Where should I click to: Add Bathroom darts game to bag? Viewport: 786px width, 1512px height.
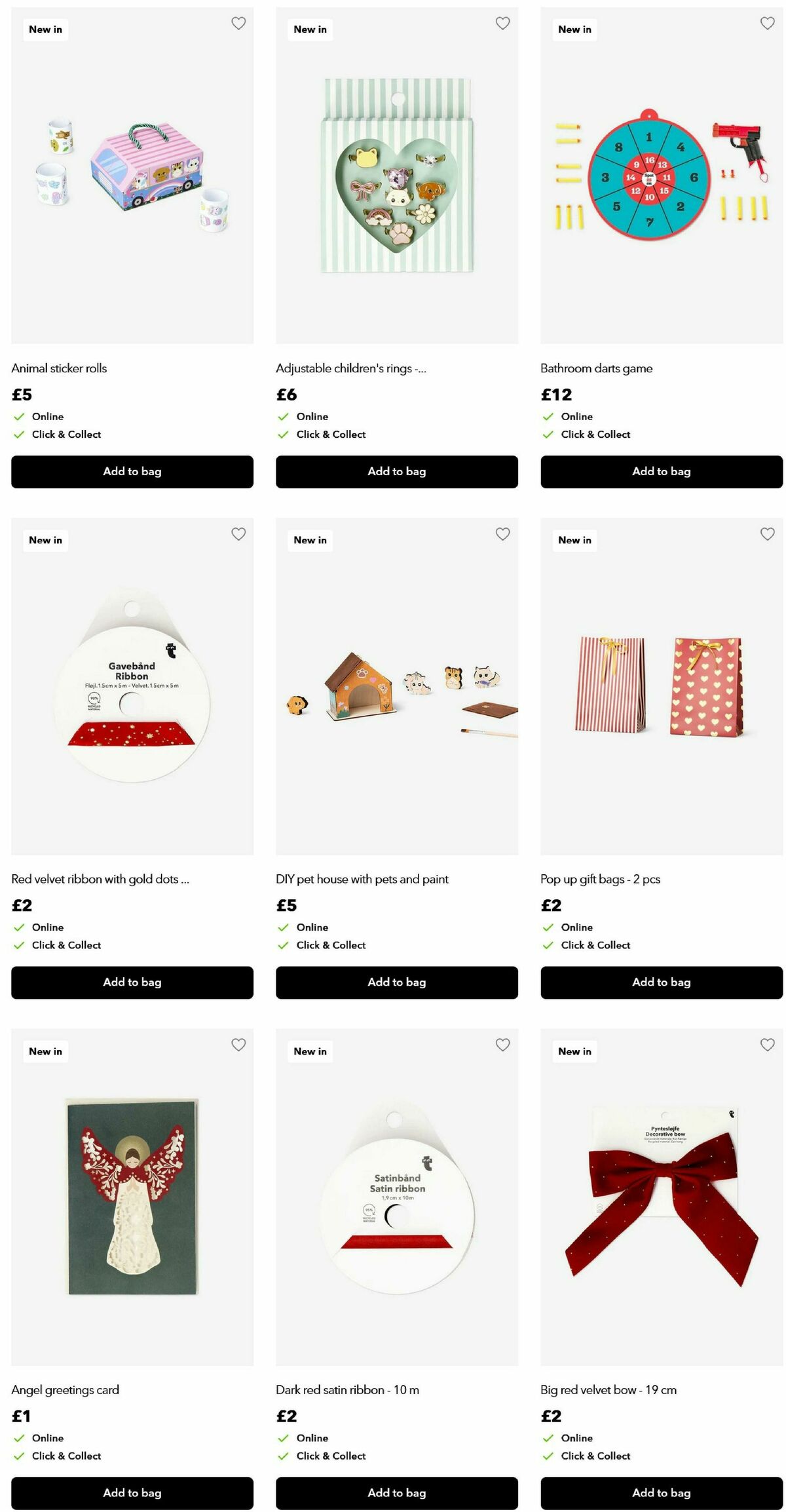pyautogui.click(x=661, y=471)
